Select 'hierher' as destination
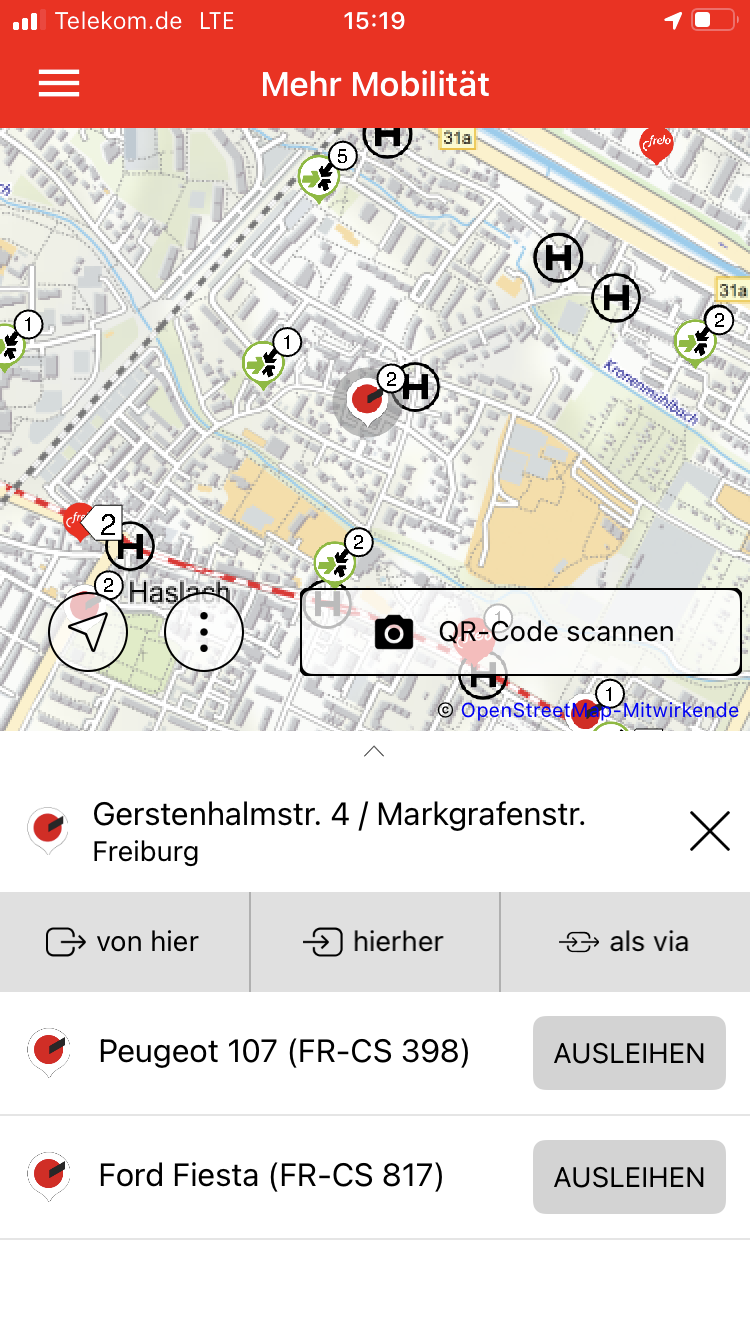 375,942
